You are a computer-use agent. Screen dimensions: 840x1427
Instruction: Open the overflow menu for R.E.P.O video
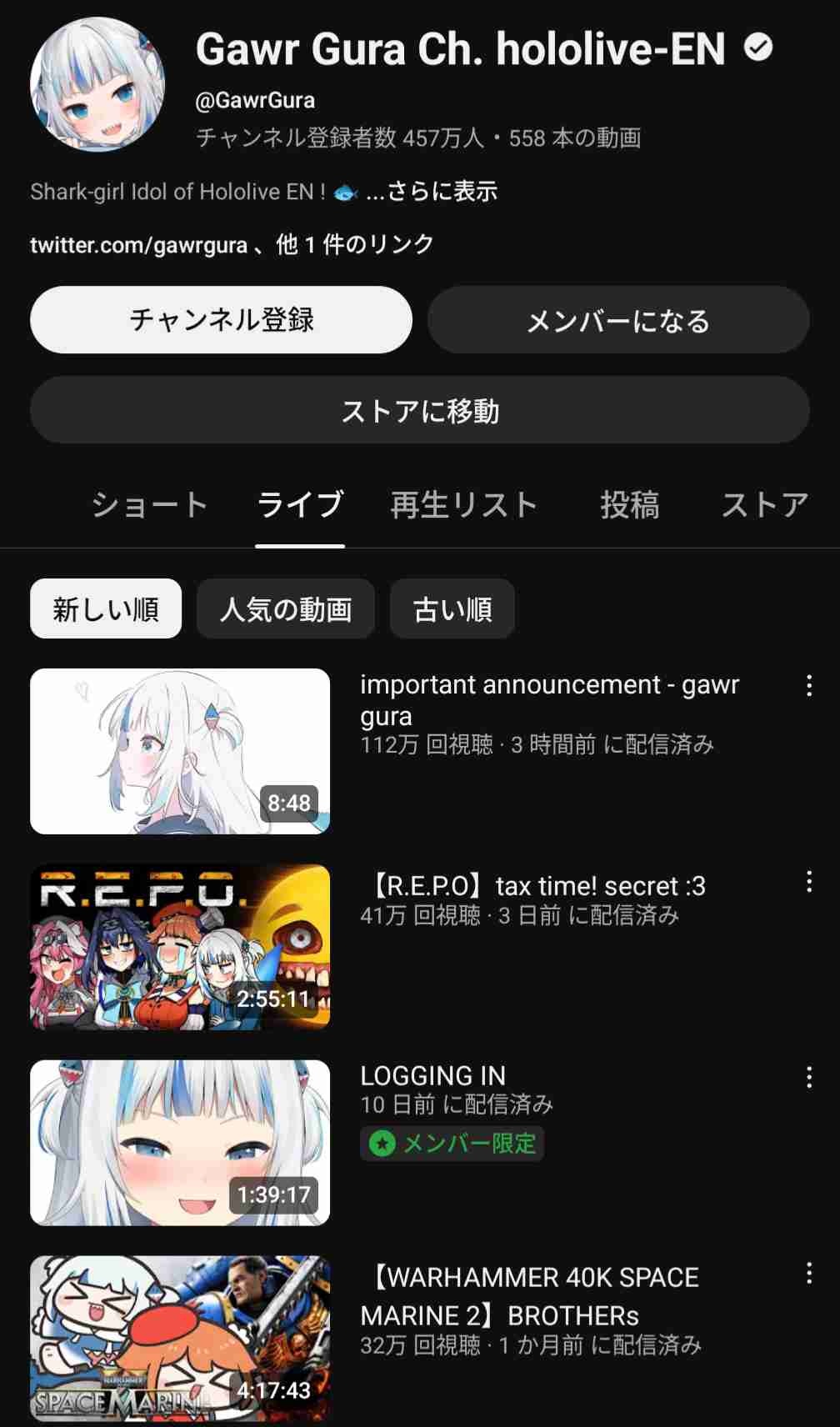click(808, 882)
